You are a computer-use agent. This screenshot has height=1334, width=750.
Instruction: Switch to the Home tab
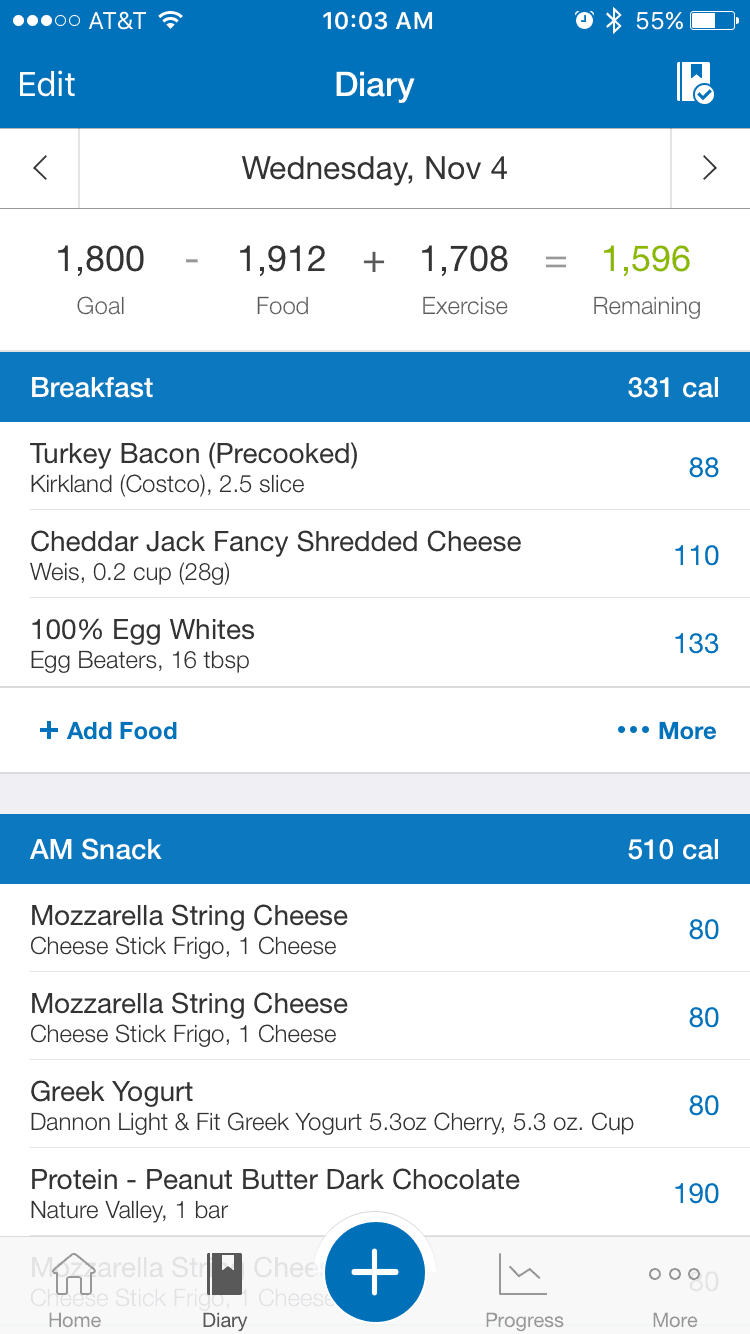click(x=74, y=1290)
